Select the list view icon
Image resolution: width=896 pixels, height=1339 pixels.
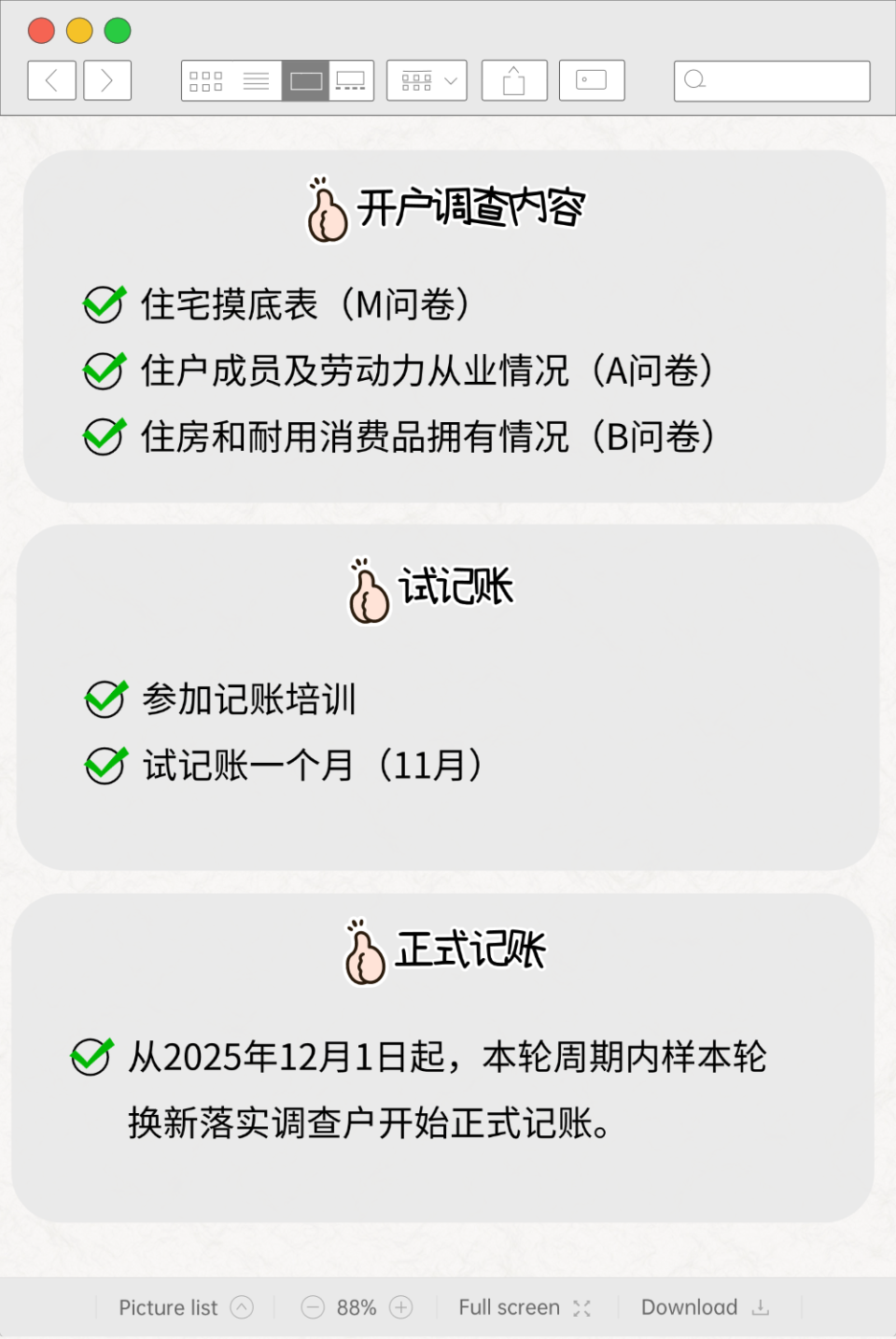click(258, 81)
